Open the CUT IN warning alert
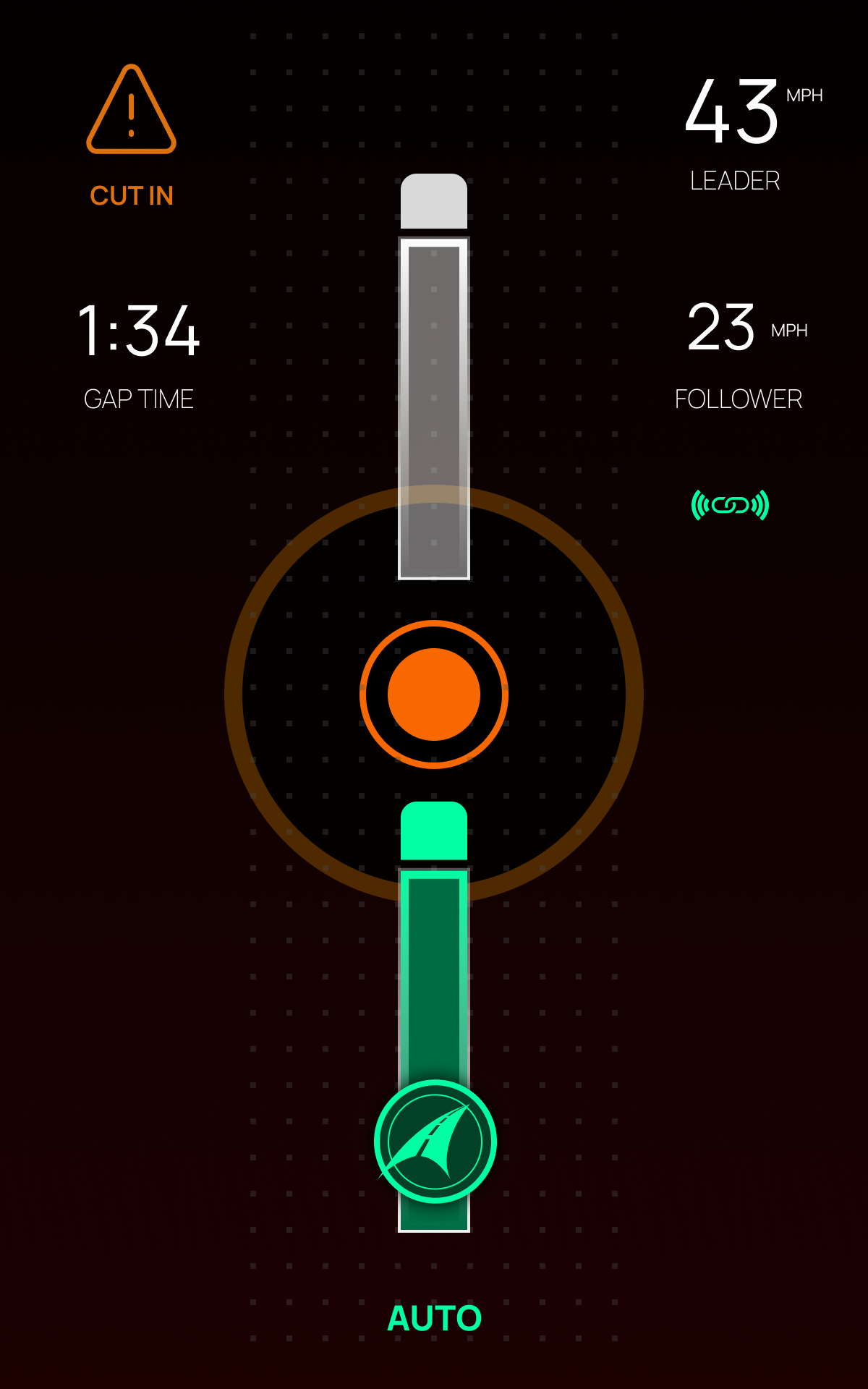 131,137
